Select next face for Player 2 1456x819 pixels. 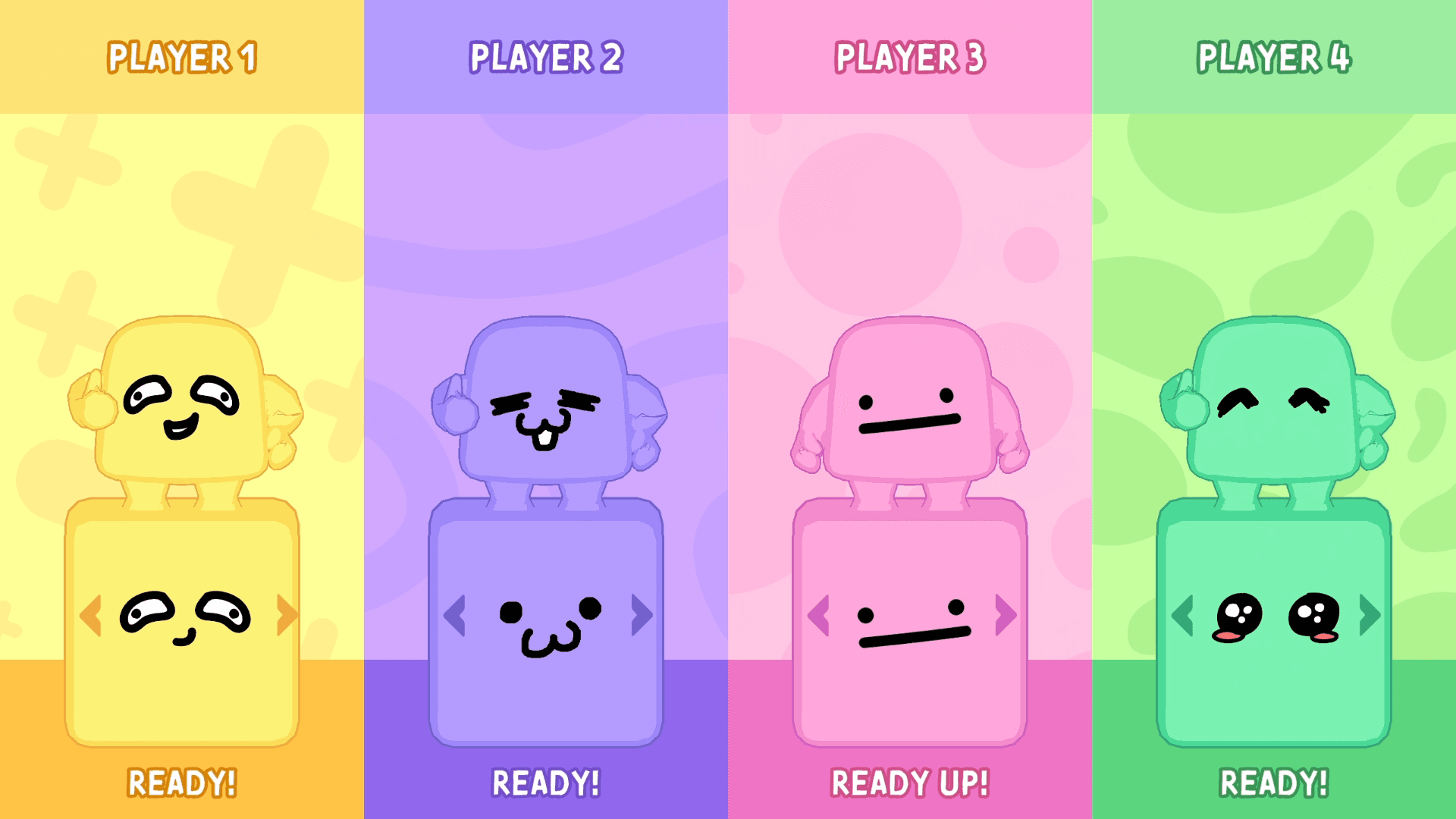[x=641, y=615]
